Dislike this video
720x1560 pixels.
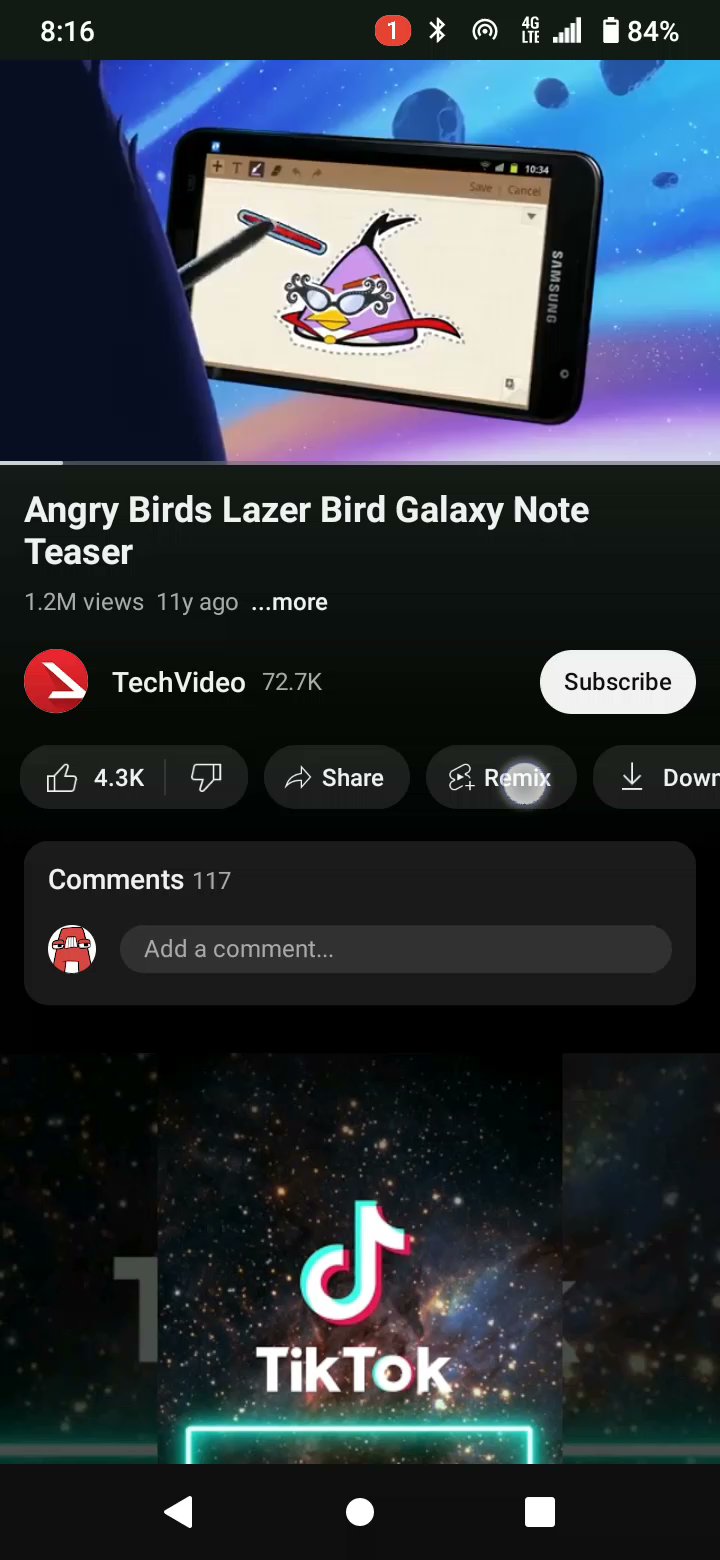[x=207, y=778]
